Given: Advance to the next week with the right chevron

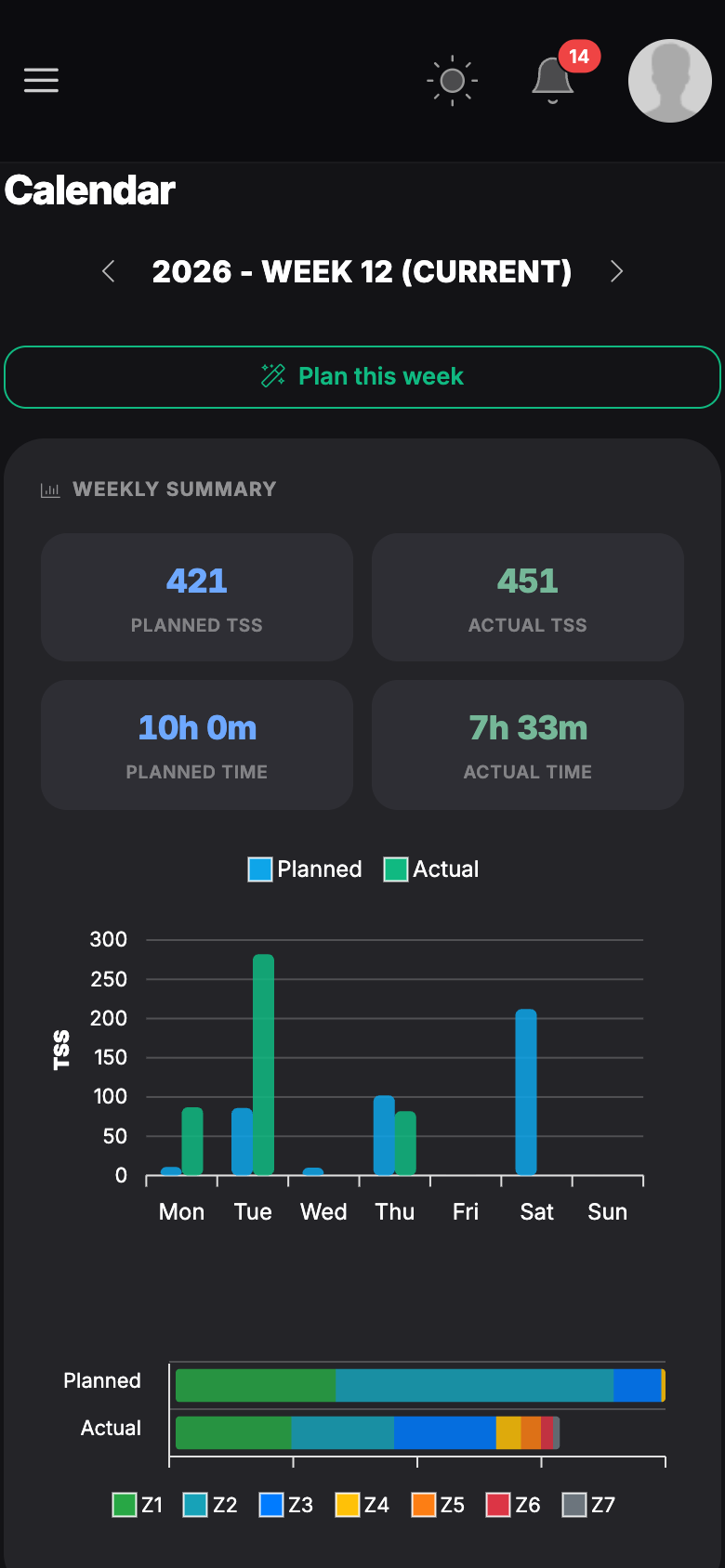Looking at the screenshot, I should [x=616, y=271].
